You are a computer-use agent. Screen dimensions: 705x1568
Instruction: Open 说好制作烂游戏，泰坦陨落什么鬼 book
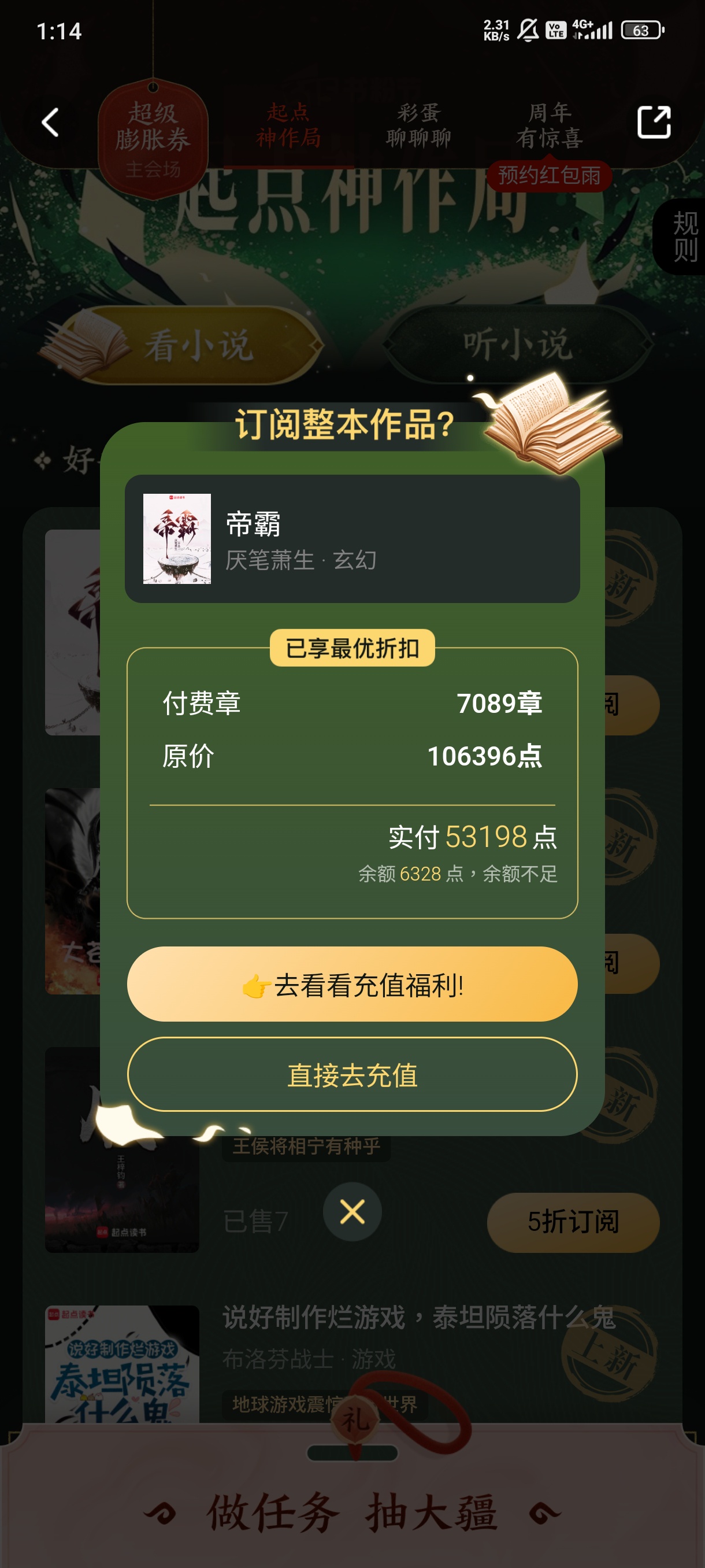click(418, 1317)
